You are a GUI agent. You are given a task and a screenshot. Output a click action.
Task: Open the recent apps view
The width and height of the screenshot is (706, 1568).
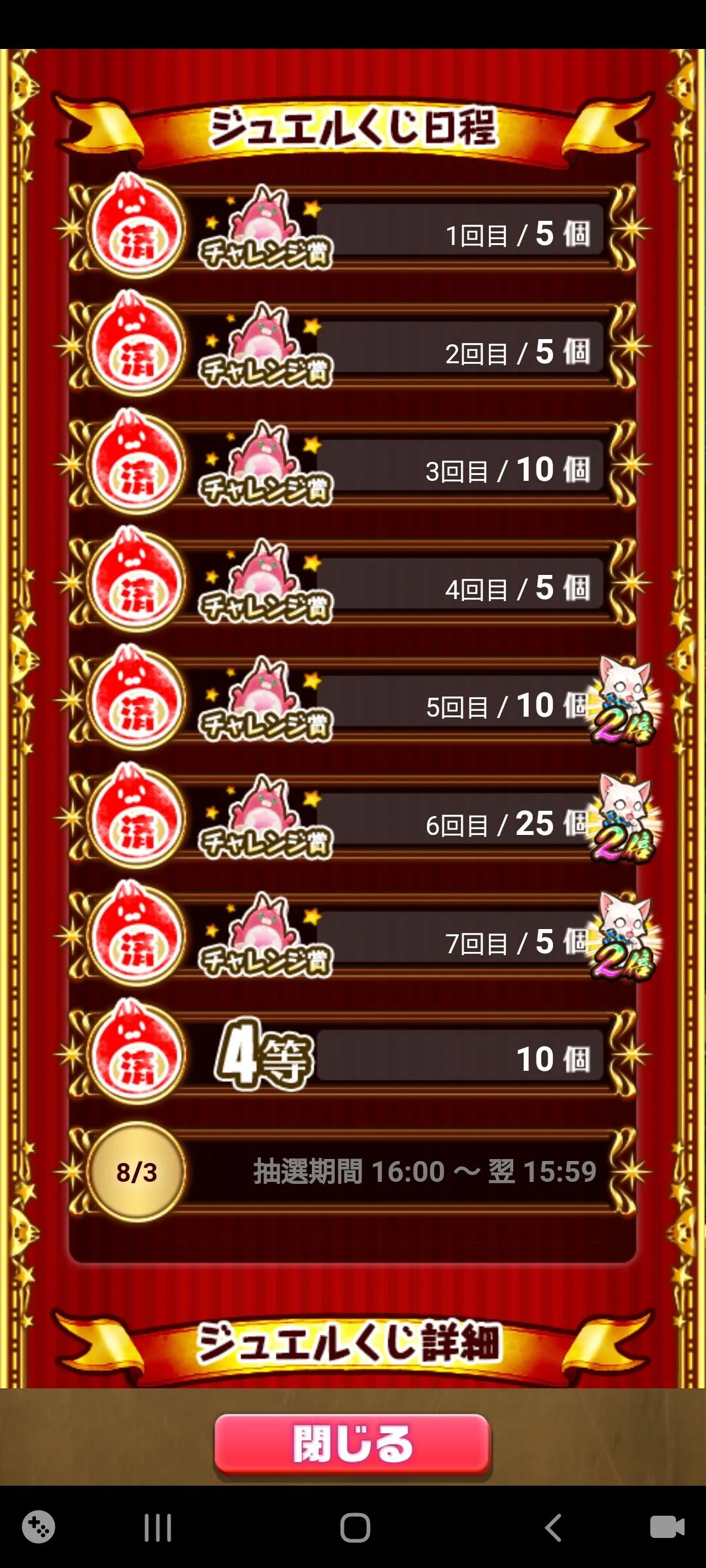[x=158, y=1527]
